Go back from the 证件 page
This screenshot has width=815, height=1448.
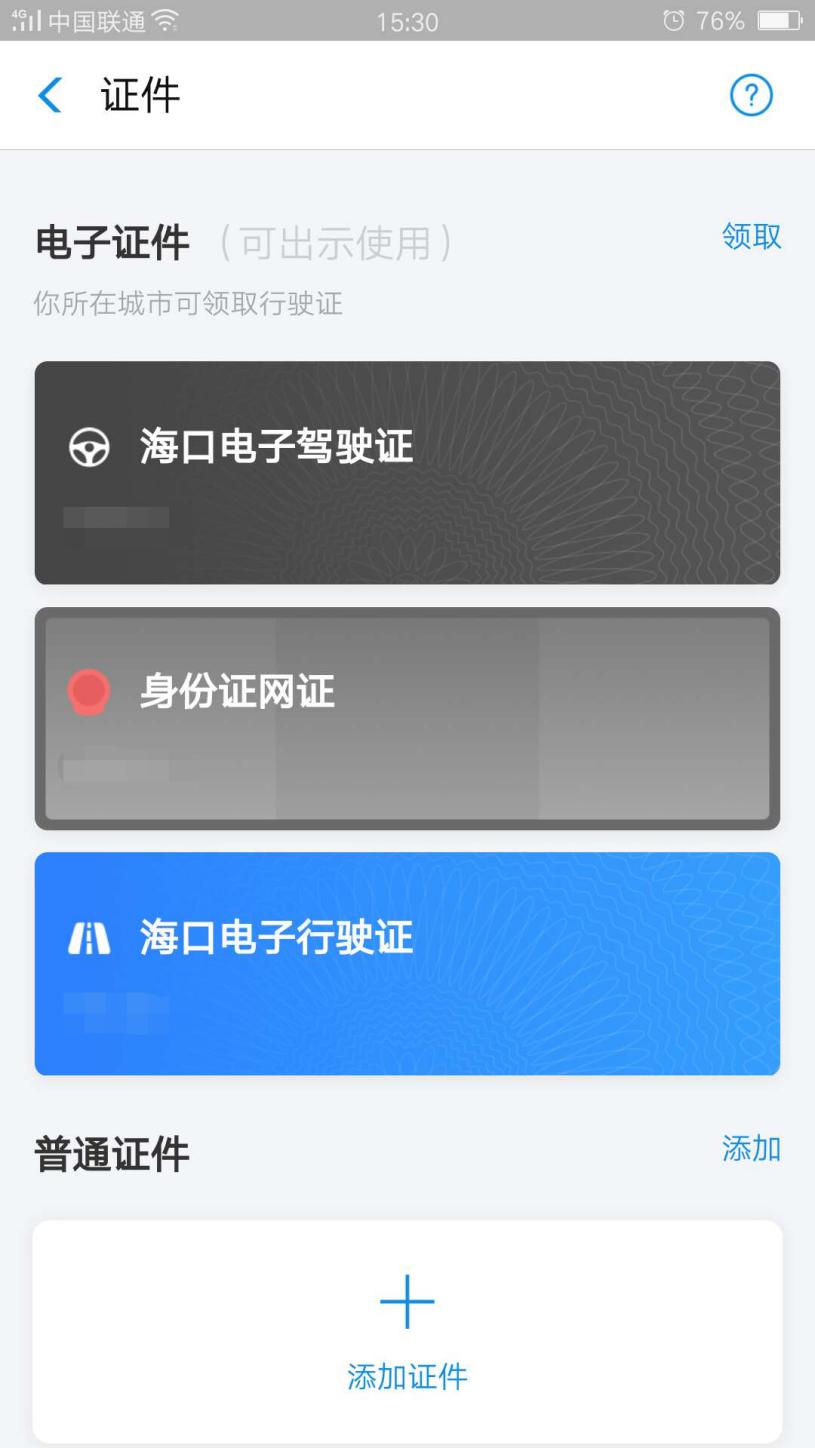coord(50,96)
